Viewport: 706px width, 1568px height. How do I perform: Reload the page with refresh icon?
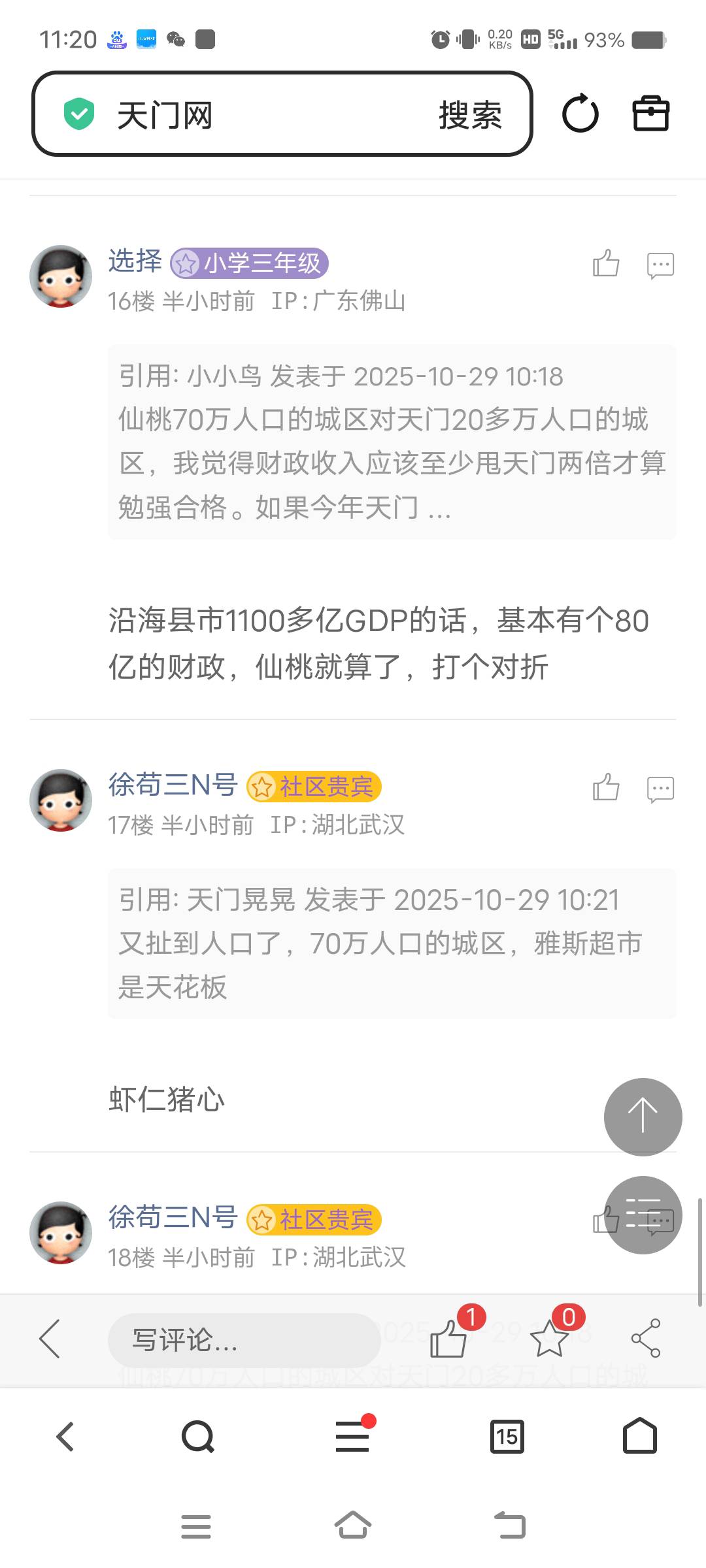click(x=580, y=114)
